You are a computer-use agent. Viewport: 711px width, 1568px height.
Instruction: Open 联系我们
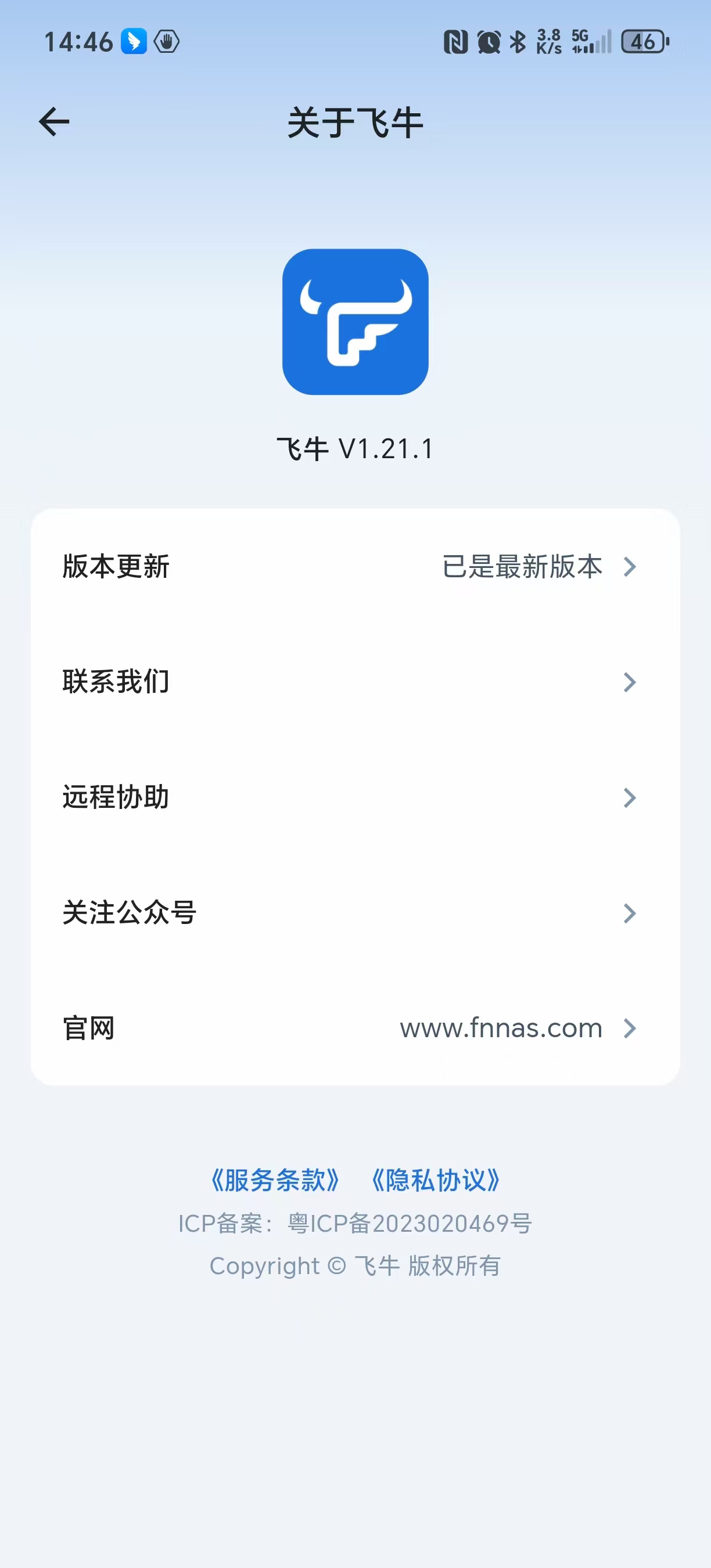coord(355,682)
